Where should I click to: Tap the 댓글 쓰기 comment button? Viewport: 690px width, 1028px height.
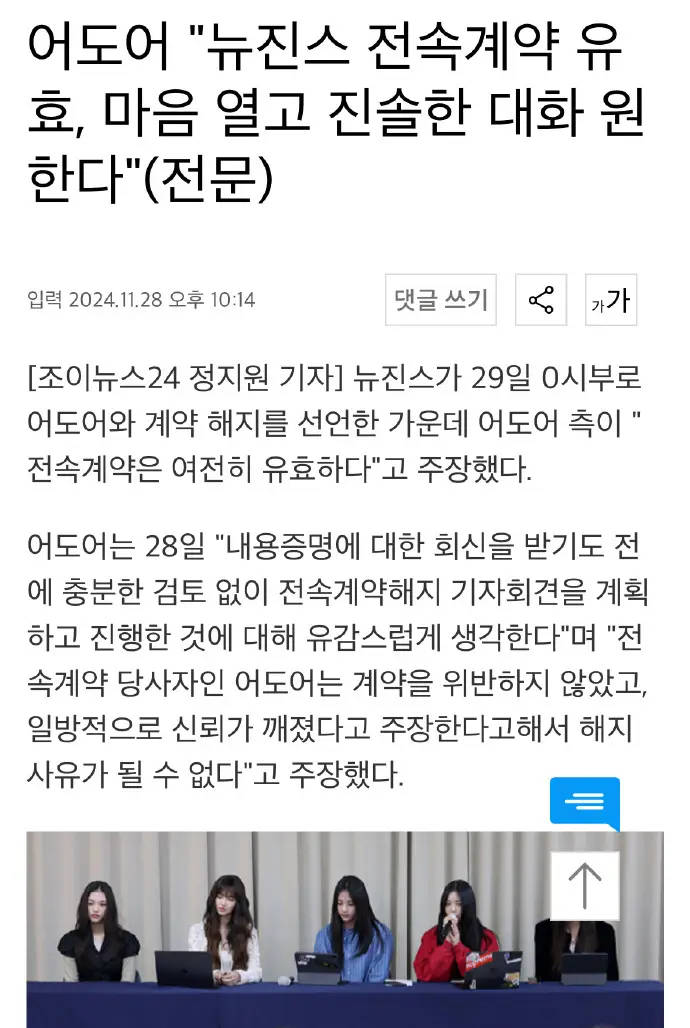tap(440, 299)
